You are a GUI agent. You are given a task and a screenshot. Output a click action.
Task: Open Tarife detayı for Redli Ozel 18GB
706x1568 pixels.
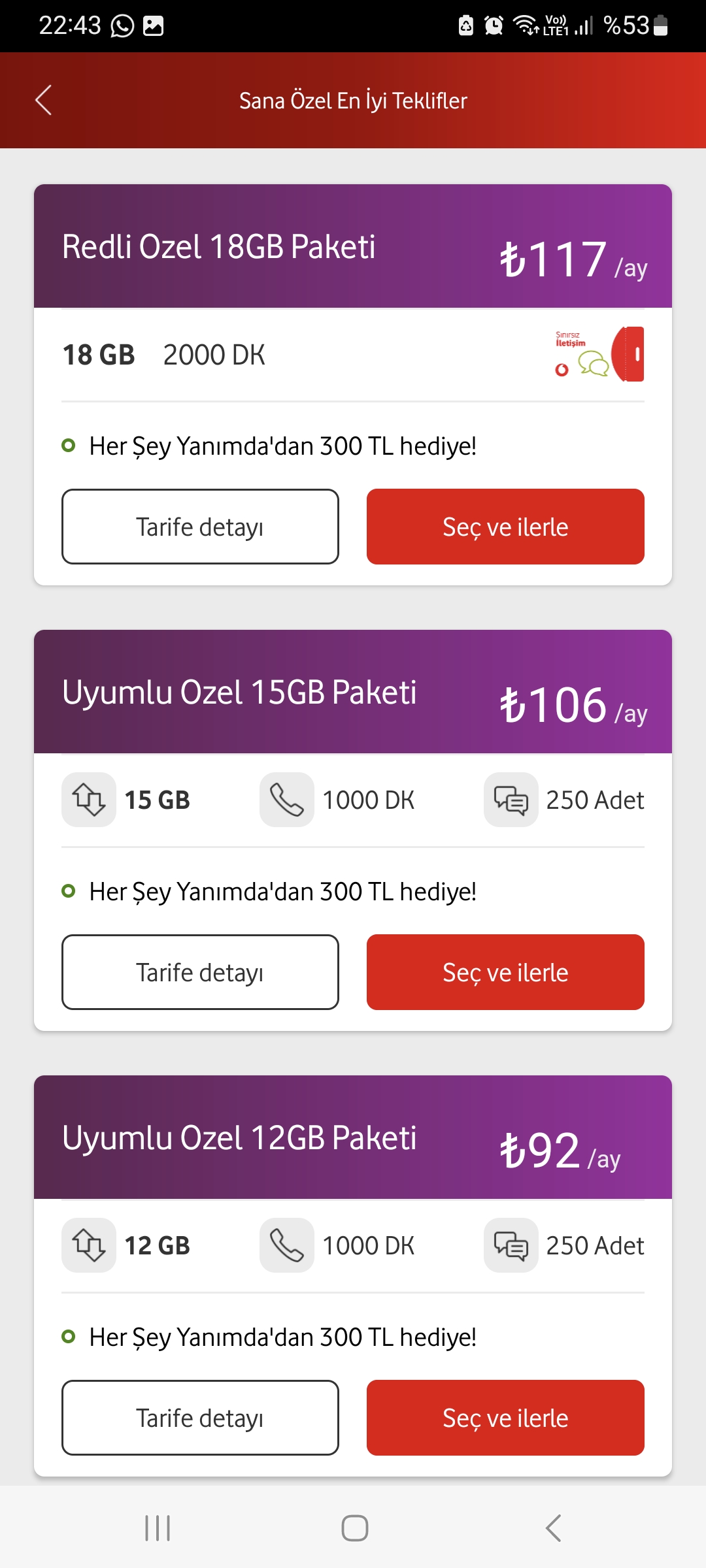200,527
